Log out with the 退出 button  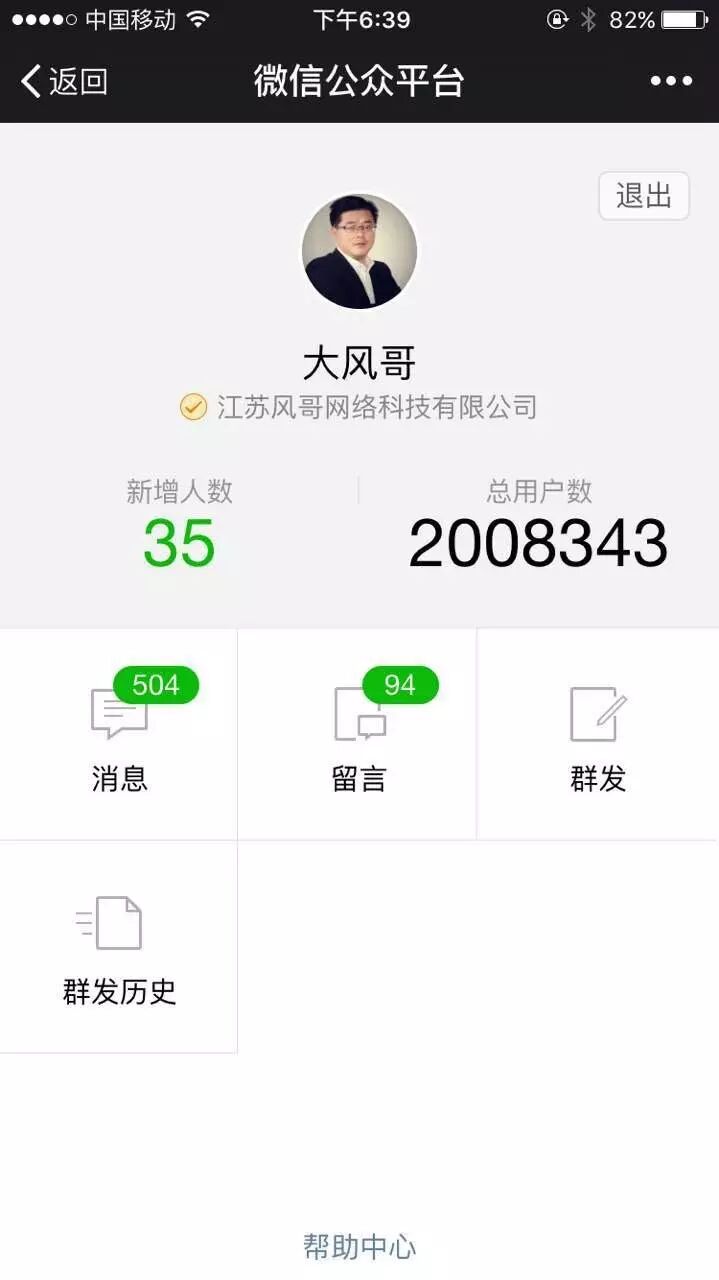(643, 196)
